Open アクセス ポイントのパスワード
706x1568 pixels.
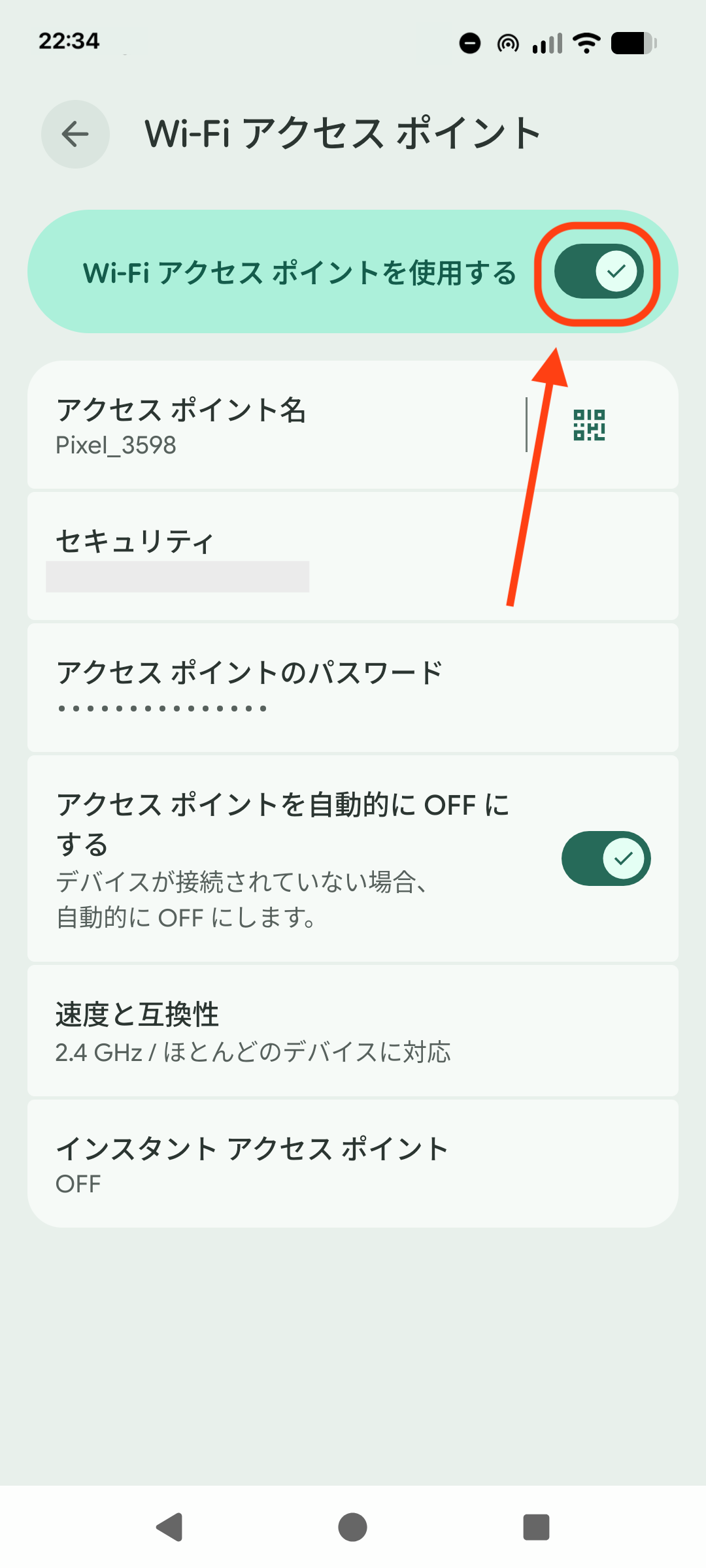(x=353, y=688)
